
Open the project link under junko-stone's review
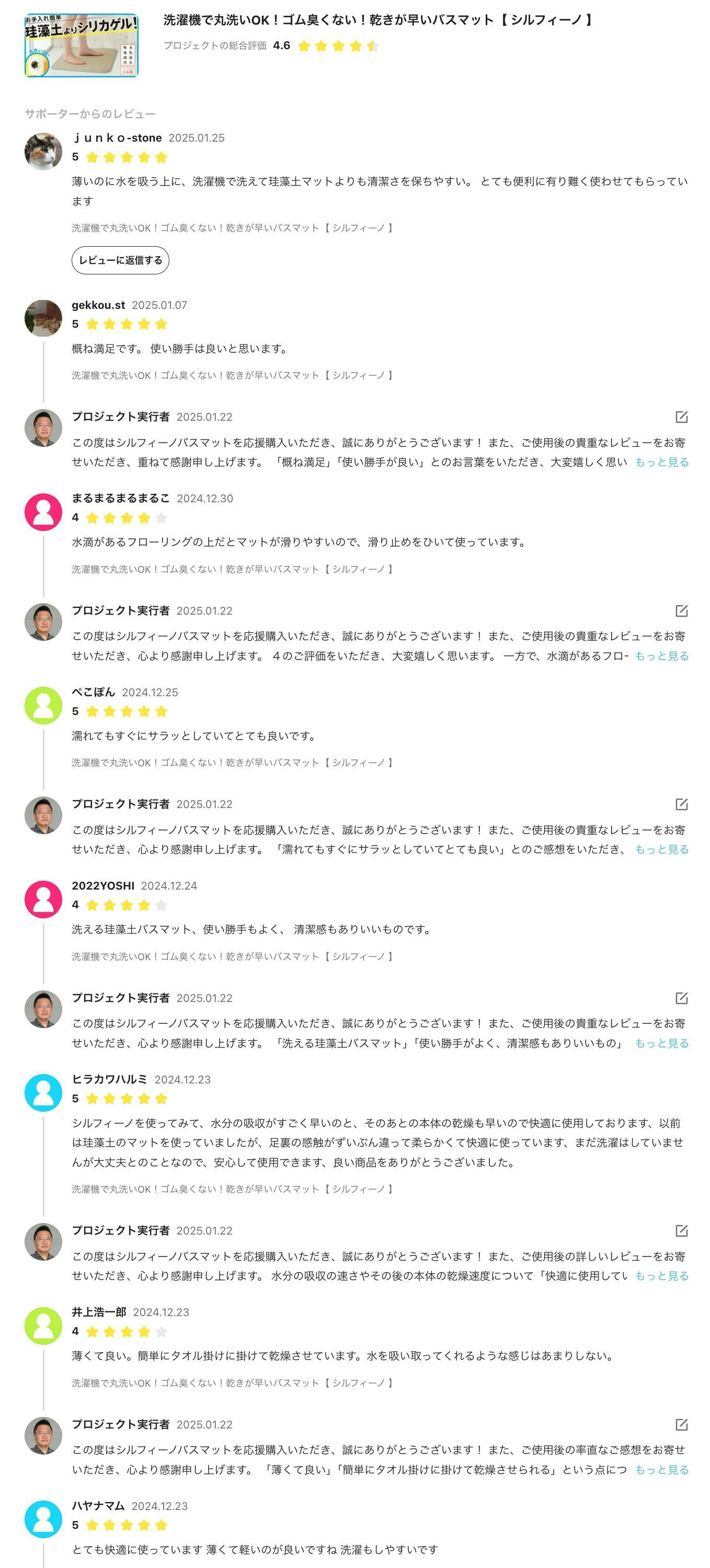pyautogui.click(x=232, y=228)
